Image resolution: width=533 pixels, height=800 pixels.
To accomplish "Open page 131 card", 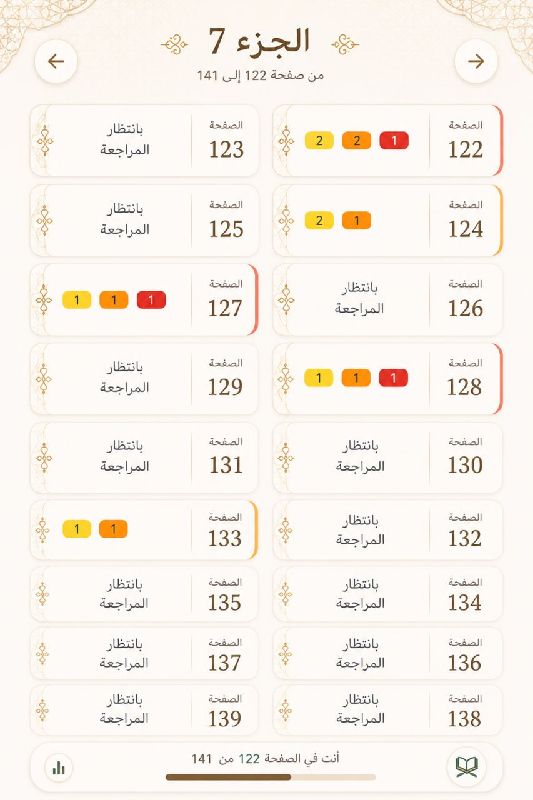I will pyautogui.click(x=144, y=458).
